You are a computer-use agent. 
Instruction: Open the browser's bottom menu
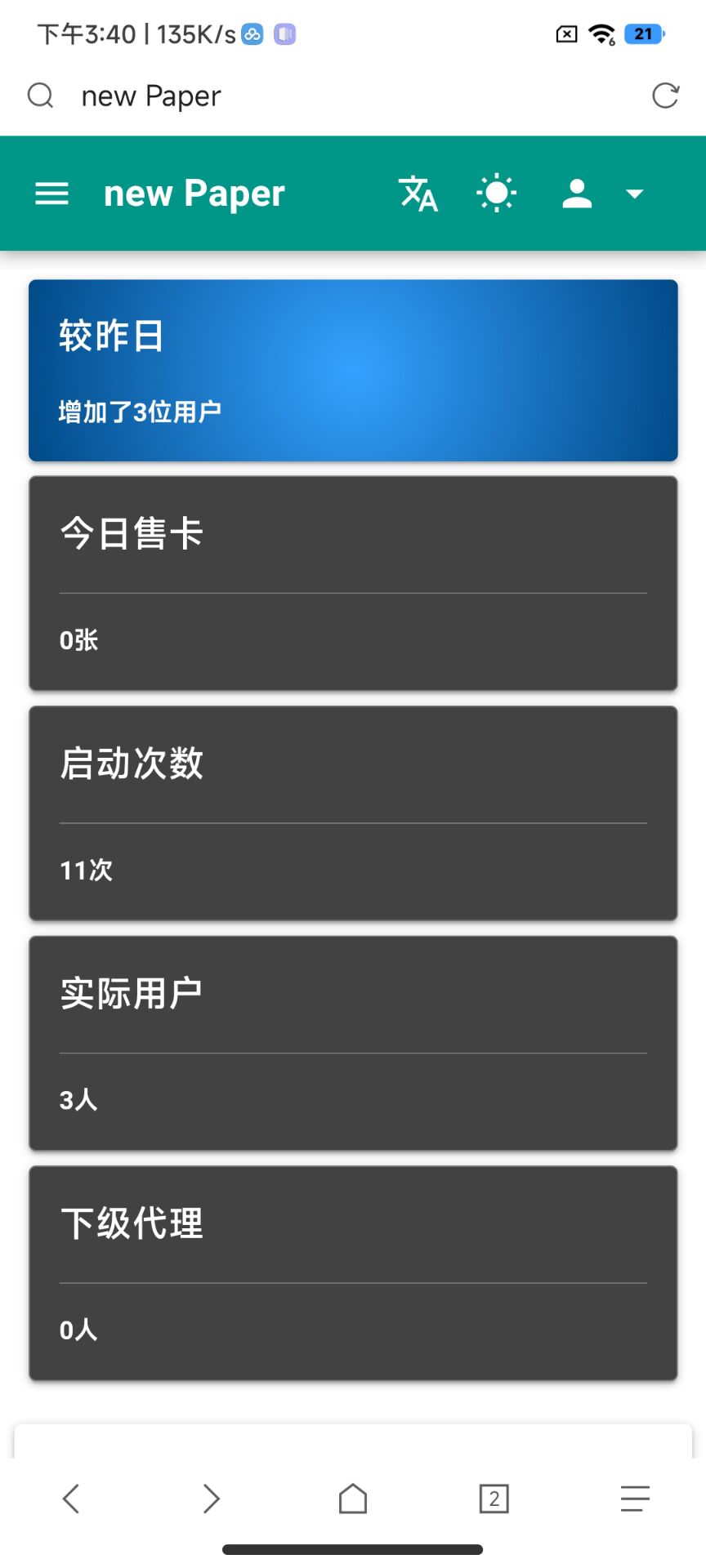(x=635, y=1499)
